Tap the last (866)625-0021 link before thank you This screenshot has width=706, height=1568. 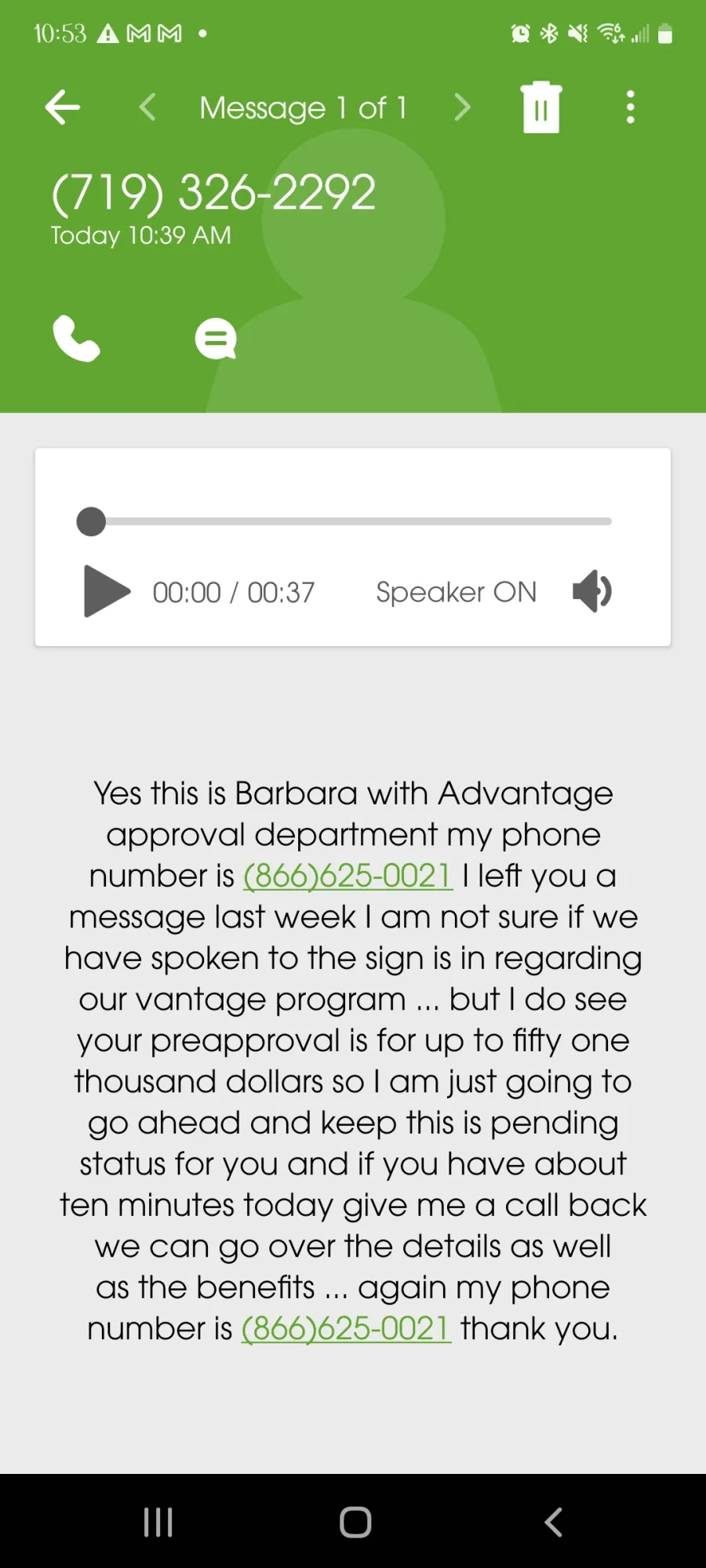pyautogui.click(x=346, y=1328)
